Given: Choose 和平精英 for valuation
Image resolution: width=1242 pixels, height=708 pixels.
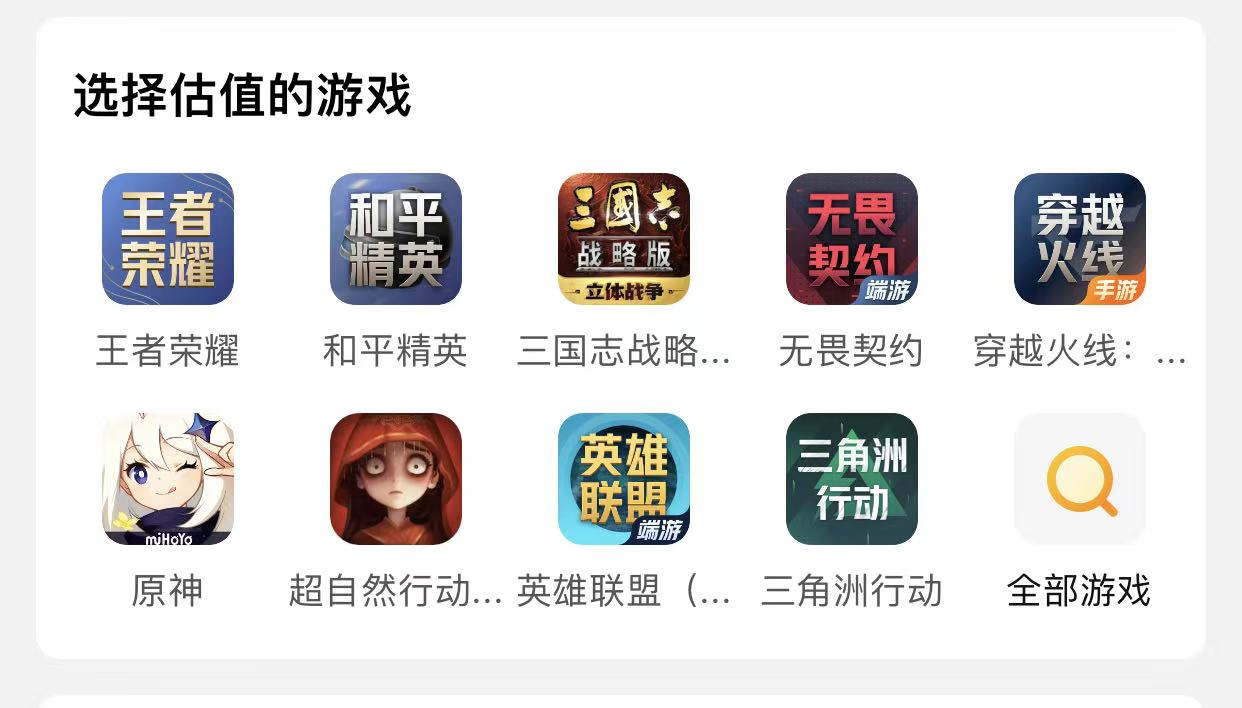Looking at the screenshot, I should pos(396,240).
